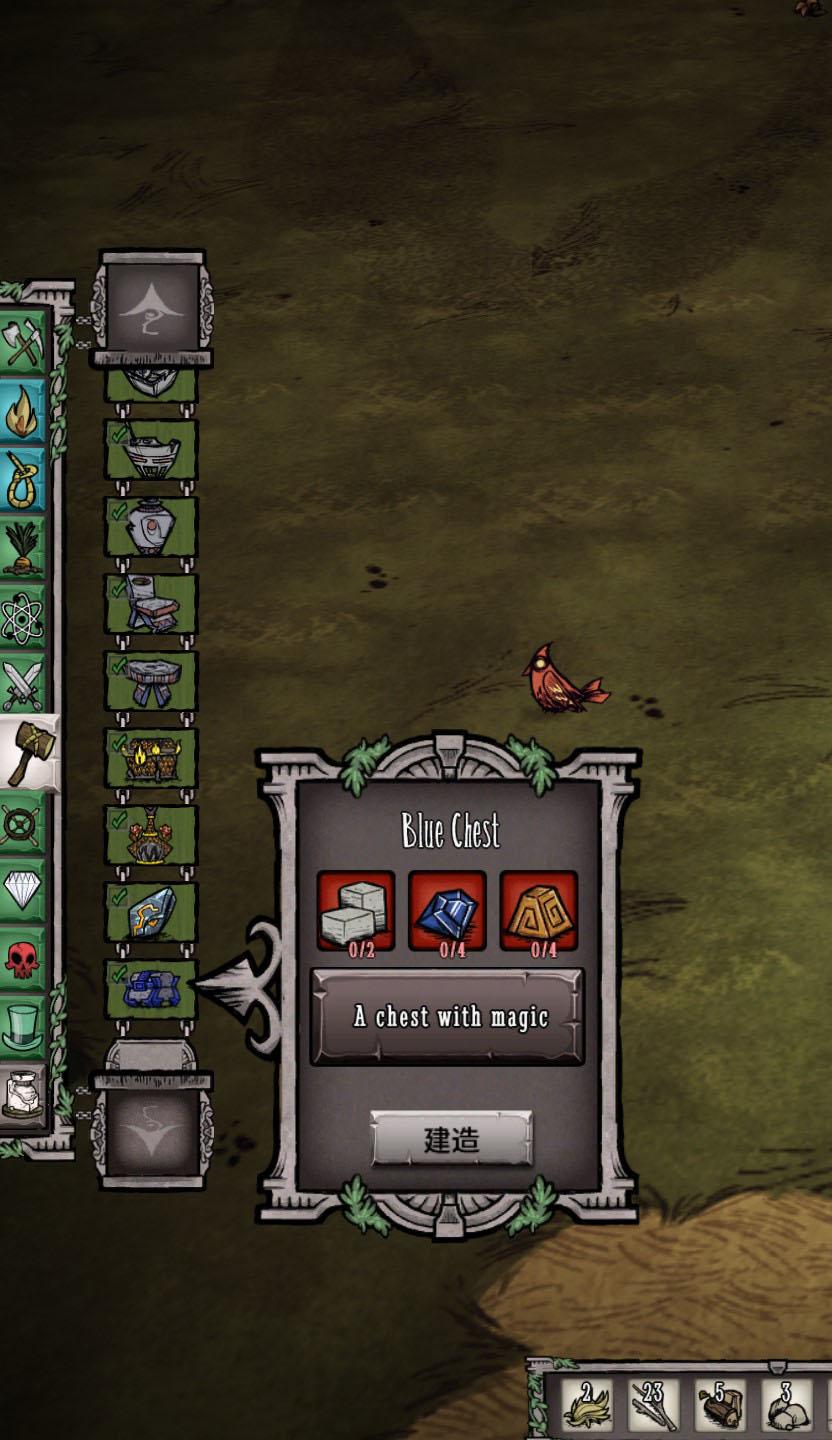
Task: Select the stone table recipe
Action: (151, 680)
